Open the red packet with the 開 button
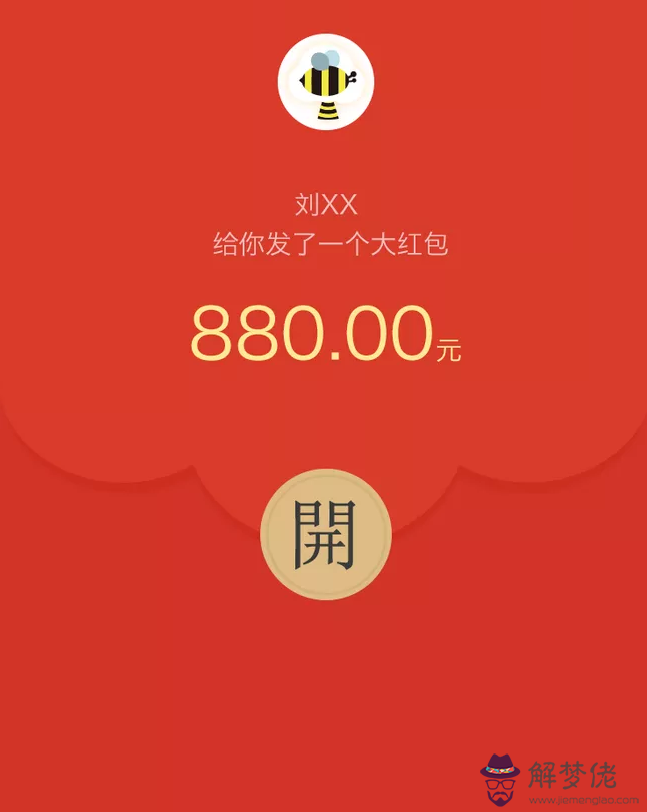Viewport: 647px width, 812px height. click(325, 535)
